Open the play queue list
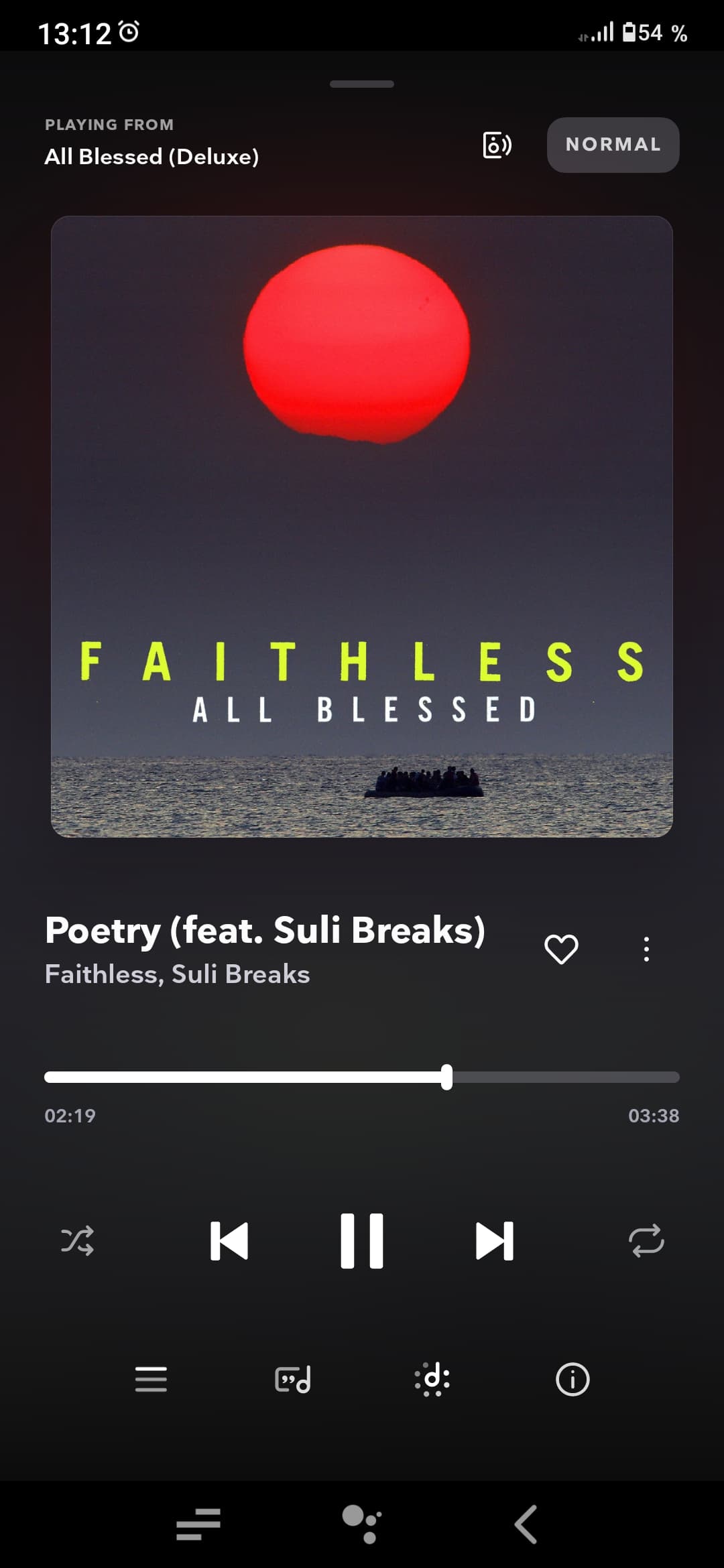 151,1380
